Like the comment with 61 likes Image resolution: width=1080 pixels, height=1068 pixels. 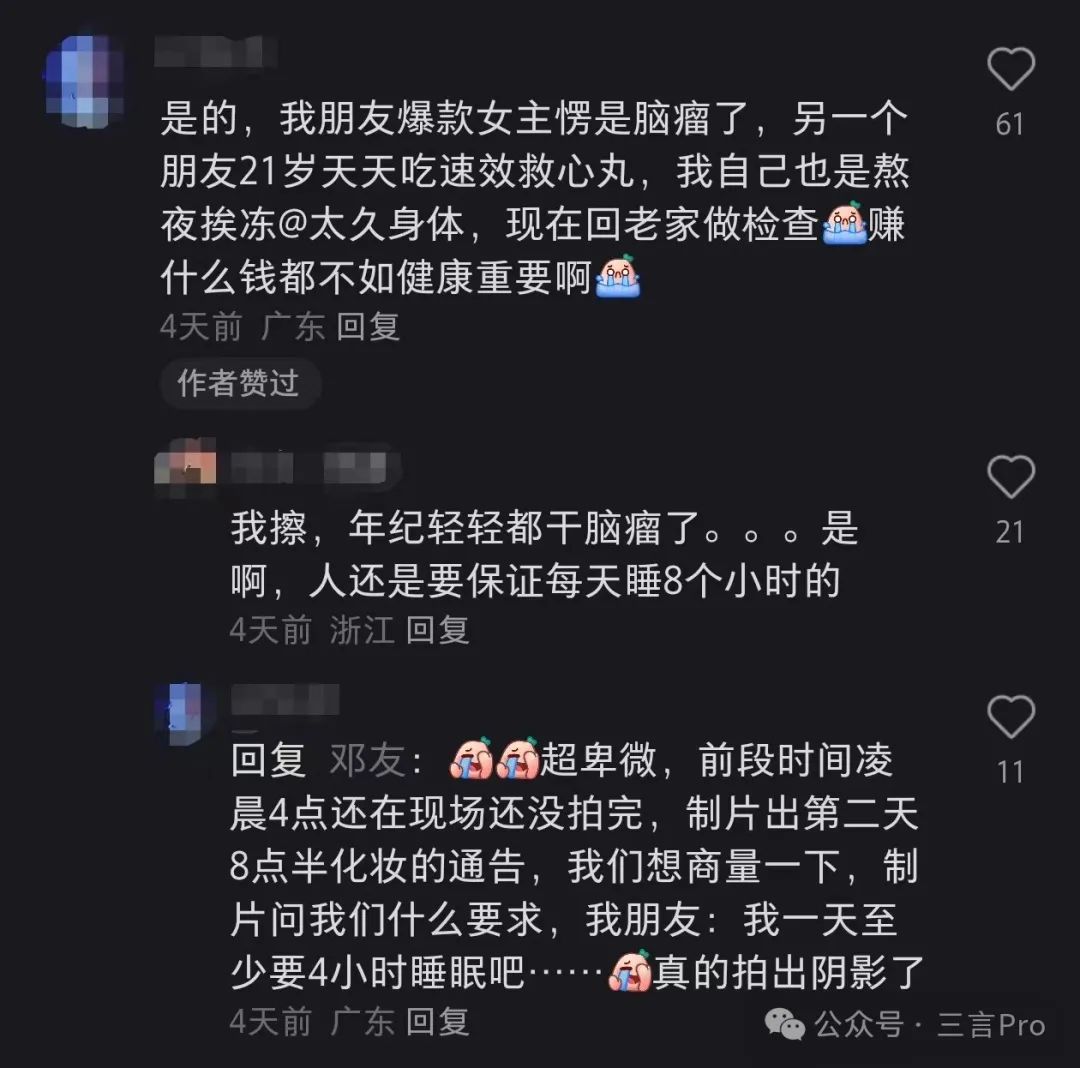1010,71
